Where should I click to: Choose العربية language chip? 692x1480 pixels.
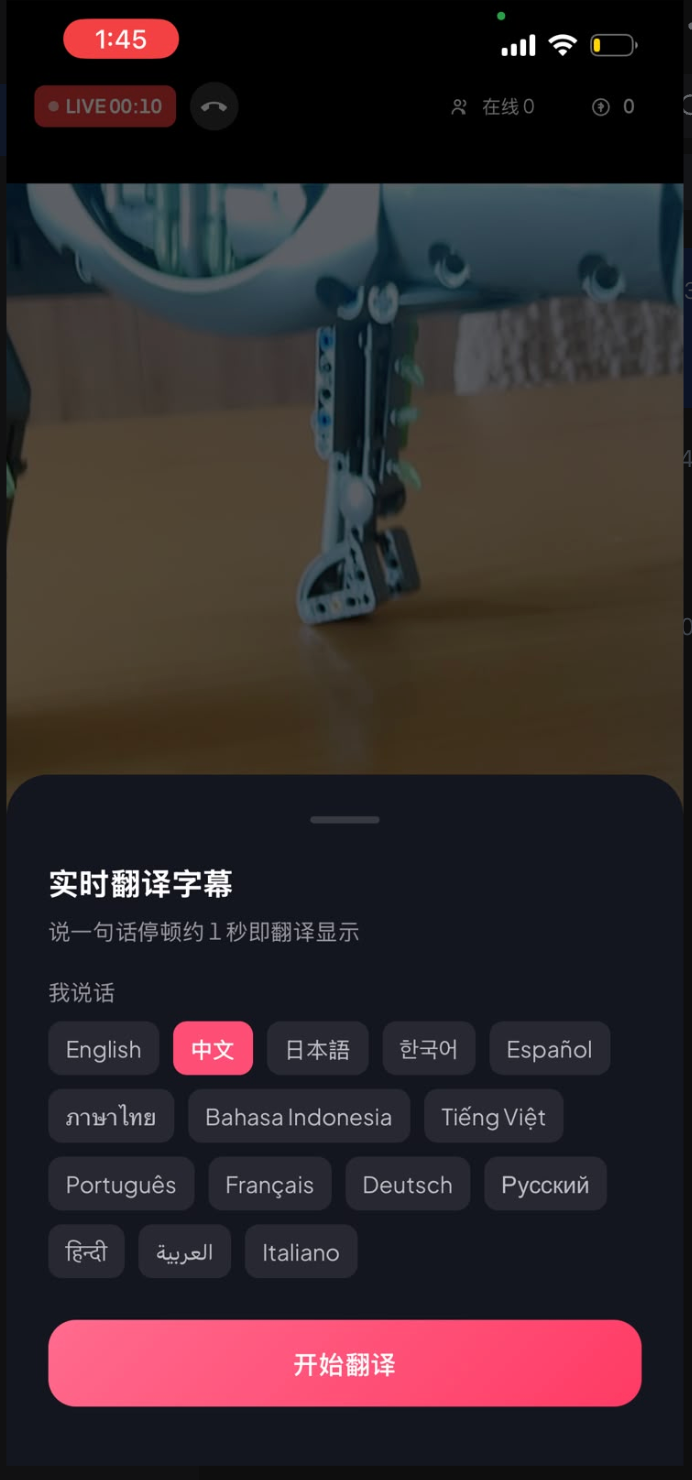[x=185, y=1251]
